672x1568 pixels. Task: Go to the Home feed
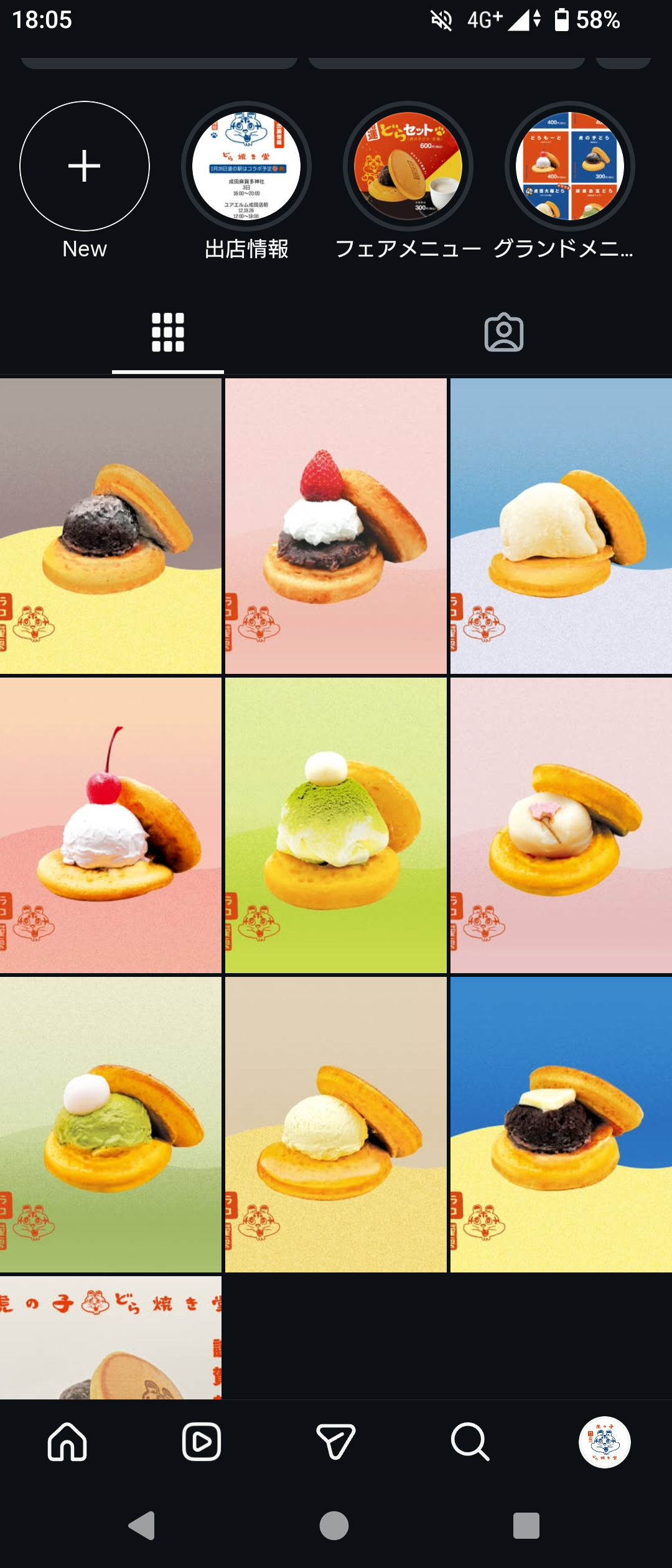tap(67, 1442)
